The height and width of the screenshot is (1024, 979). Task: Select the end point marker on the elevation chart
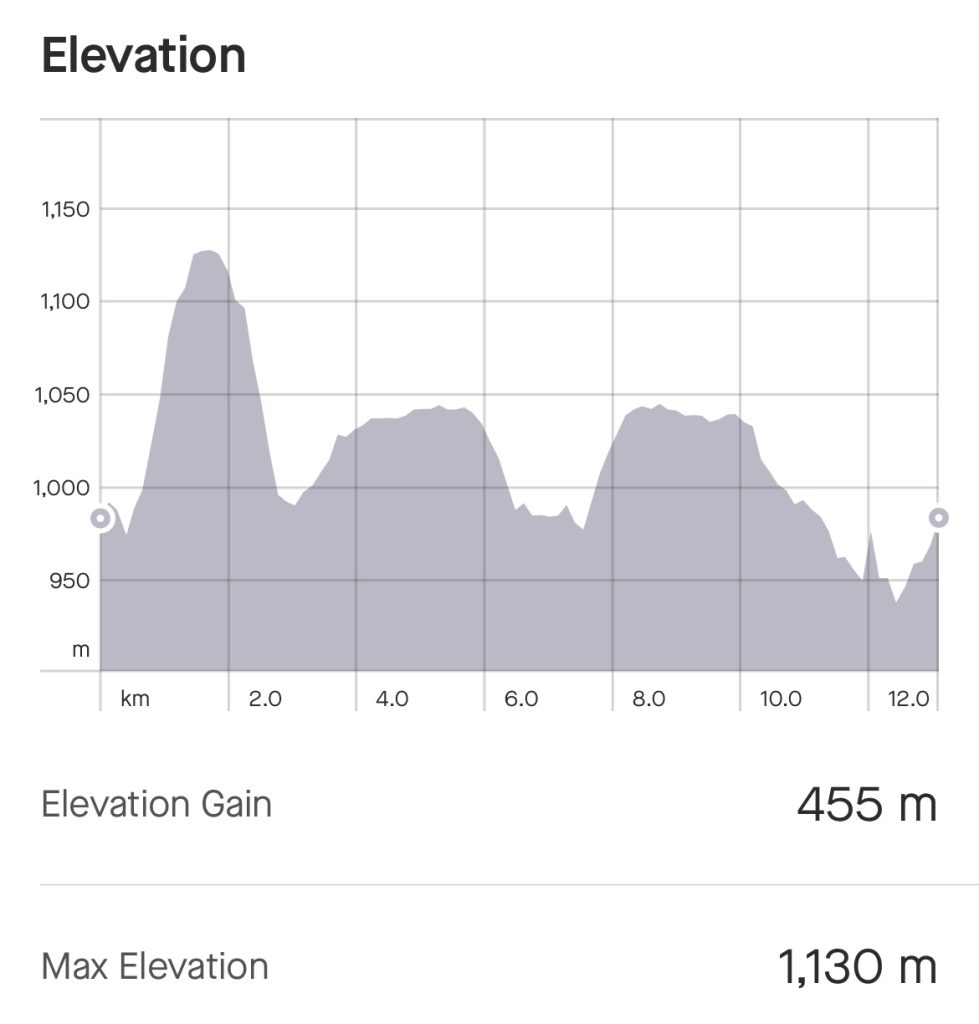coord(938,517)
